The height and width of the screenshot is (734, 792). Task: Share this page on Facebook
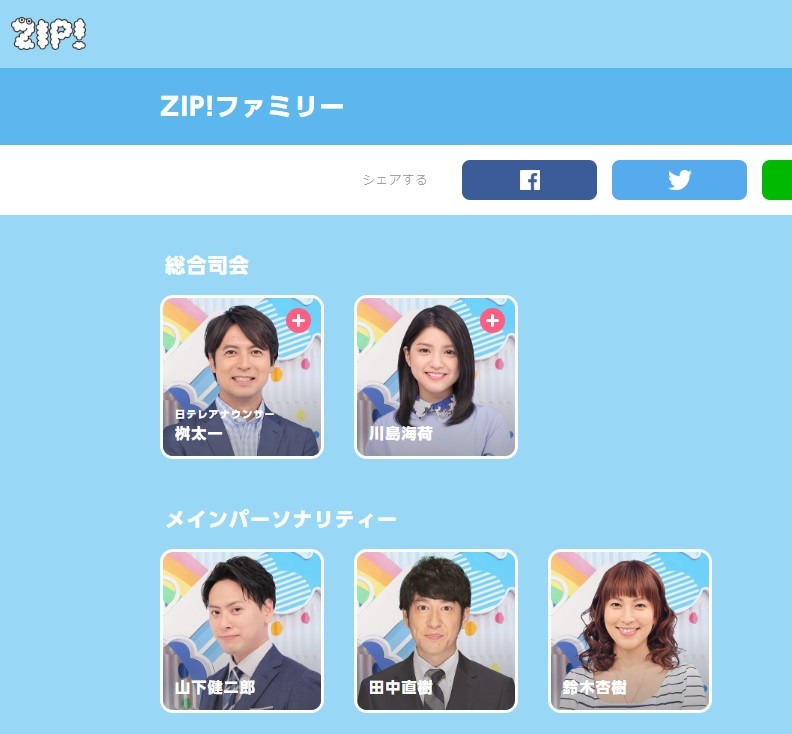529,180
